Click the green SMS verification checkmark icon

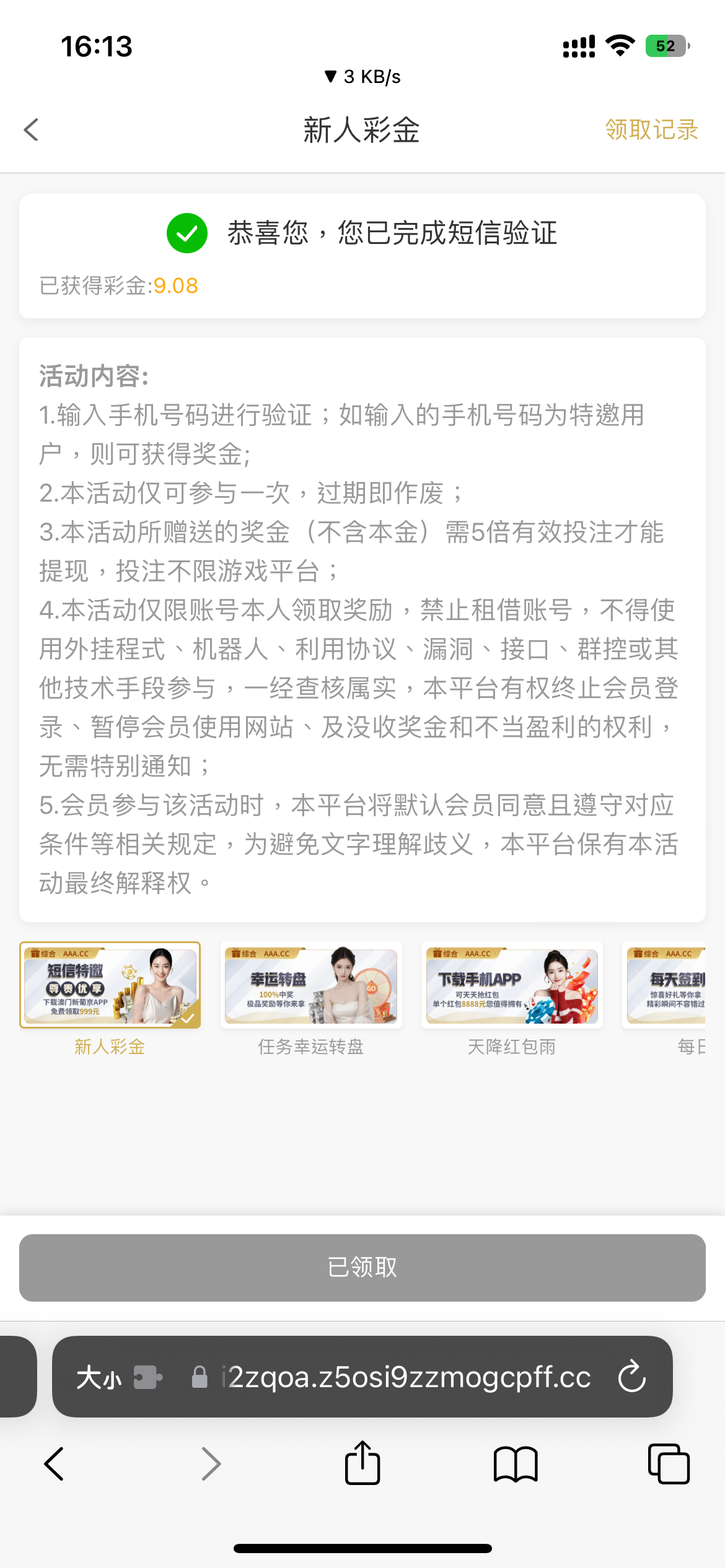[187, 233]
